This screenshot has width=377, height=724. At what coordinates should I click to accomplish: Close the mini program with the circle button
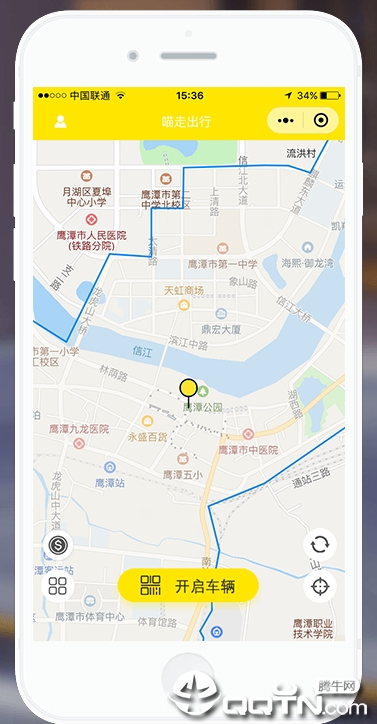point(321,121)
